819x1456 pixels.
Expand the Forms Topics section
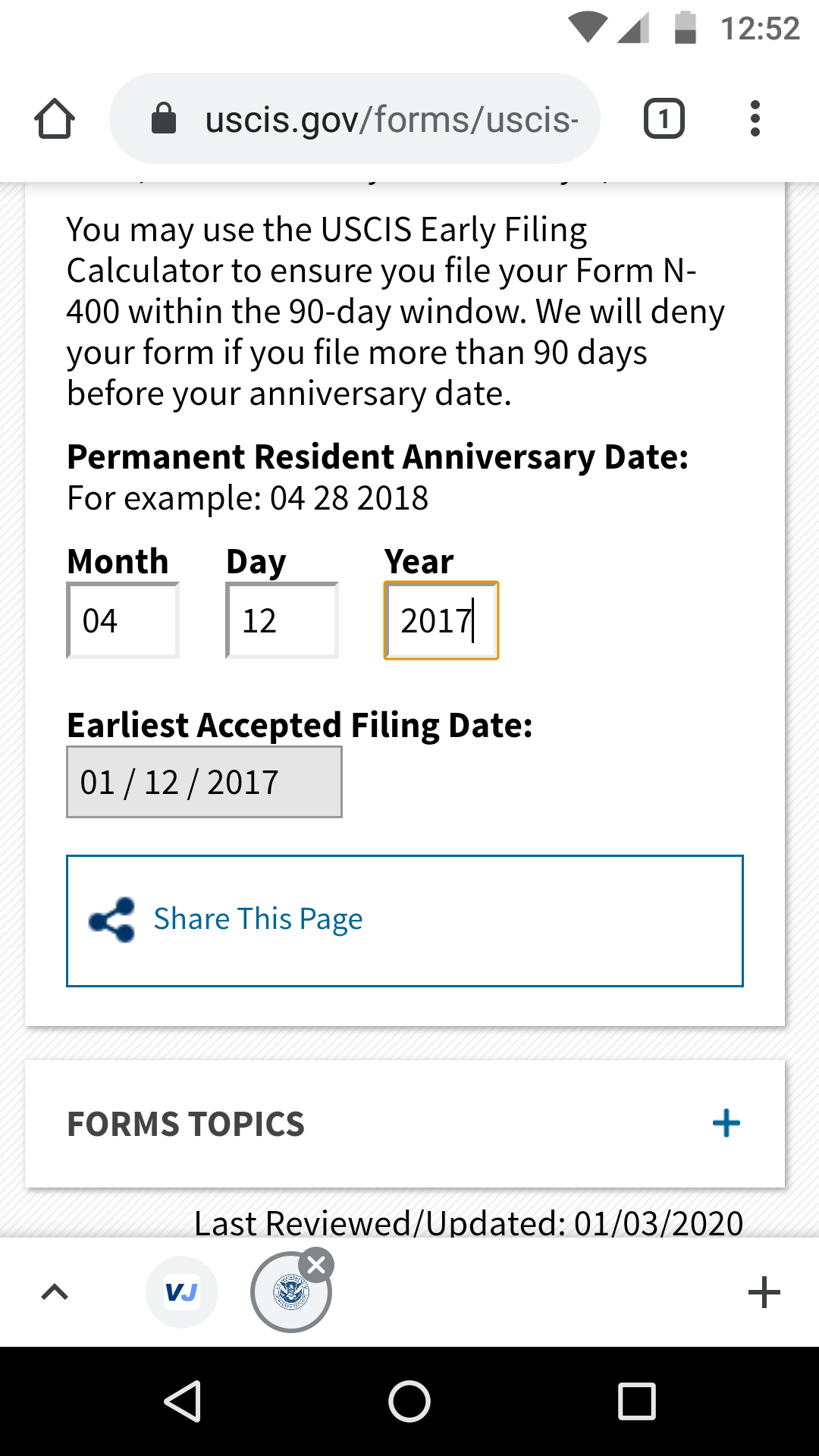tap(726, 1123)
